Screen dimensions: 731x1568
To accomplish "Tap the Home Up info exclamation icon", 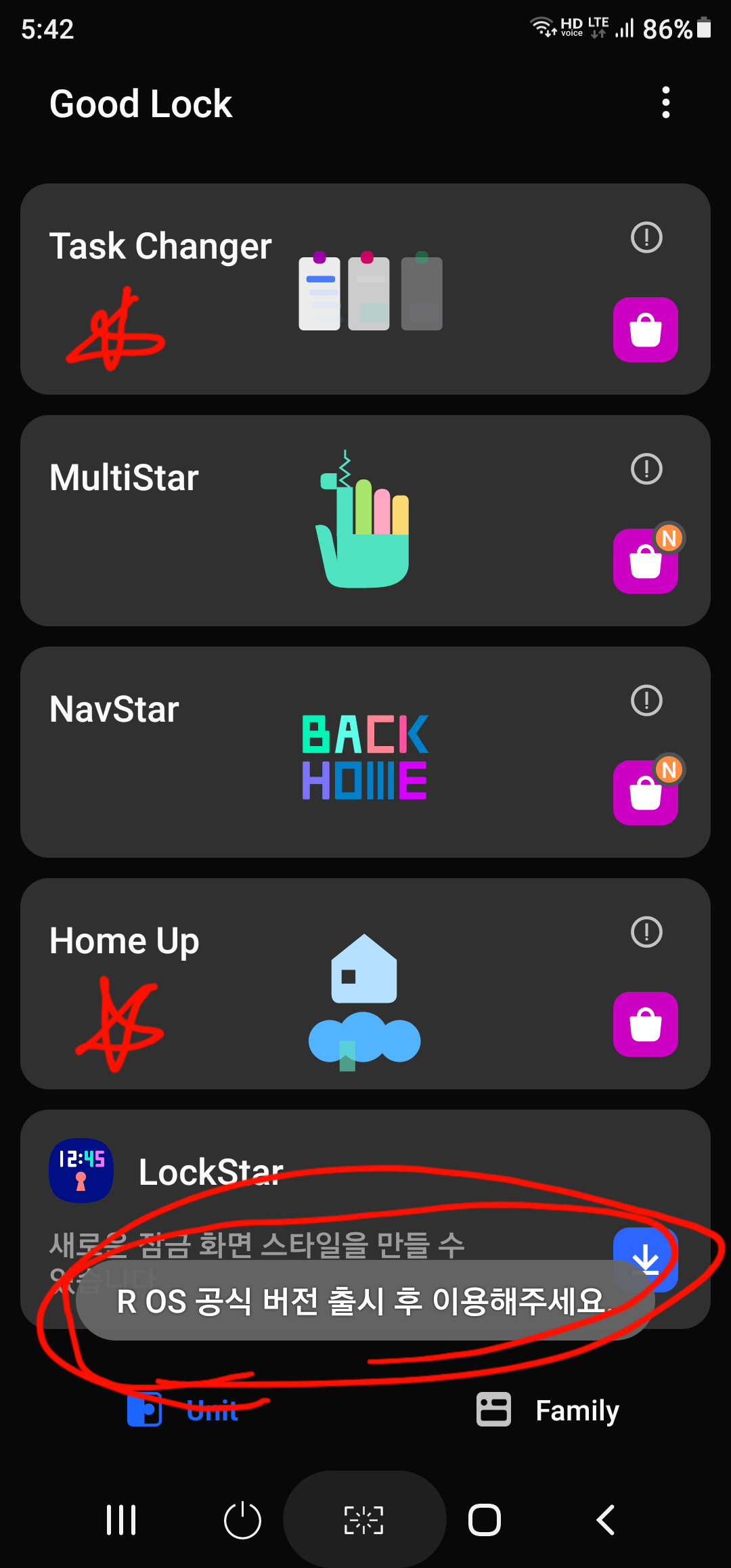I will click(646, 932).
